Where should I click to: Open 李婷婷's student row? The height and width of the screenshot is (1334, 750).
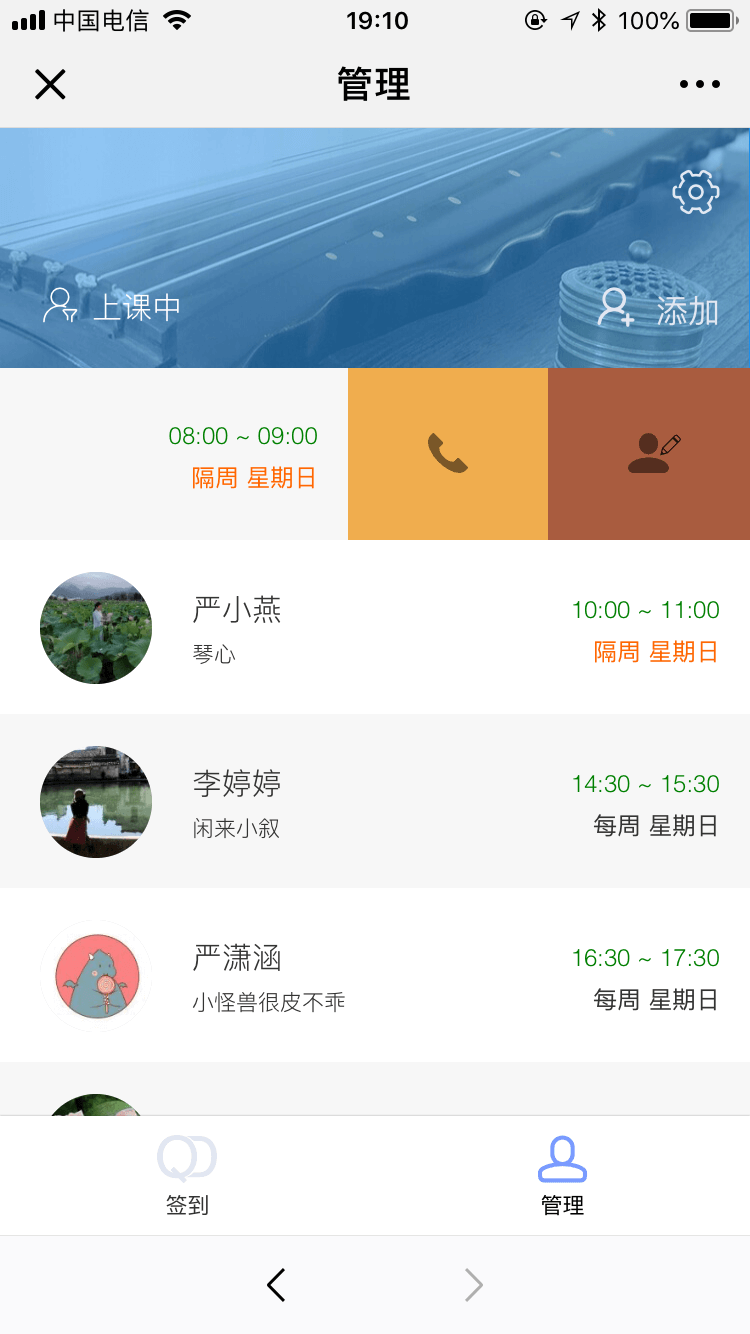click(375, 801)
